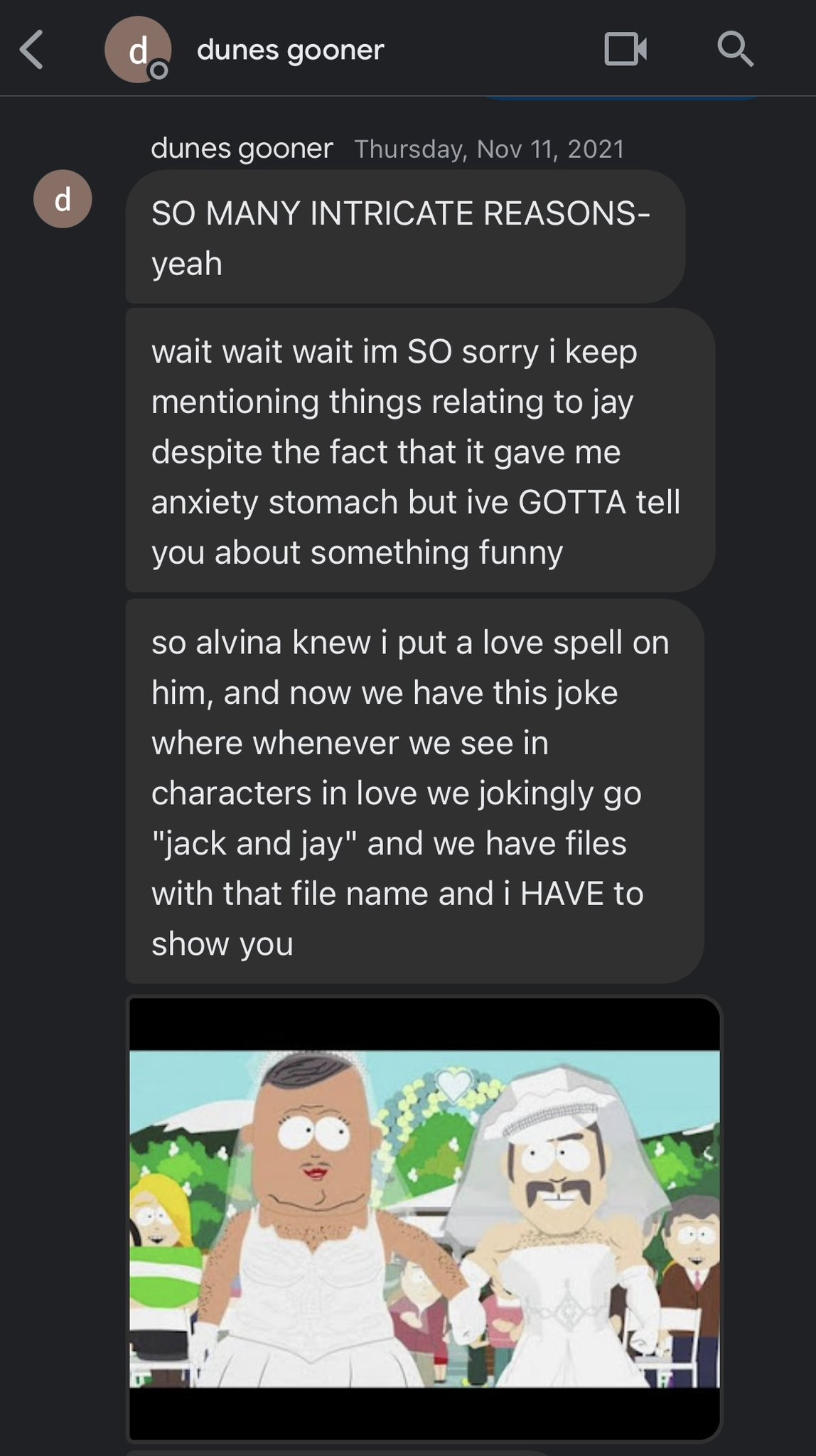The image size is (816, 1456).
Task: Tap dunes gooner's avatar beside the messages
Action: click(63, 199)
